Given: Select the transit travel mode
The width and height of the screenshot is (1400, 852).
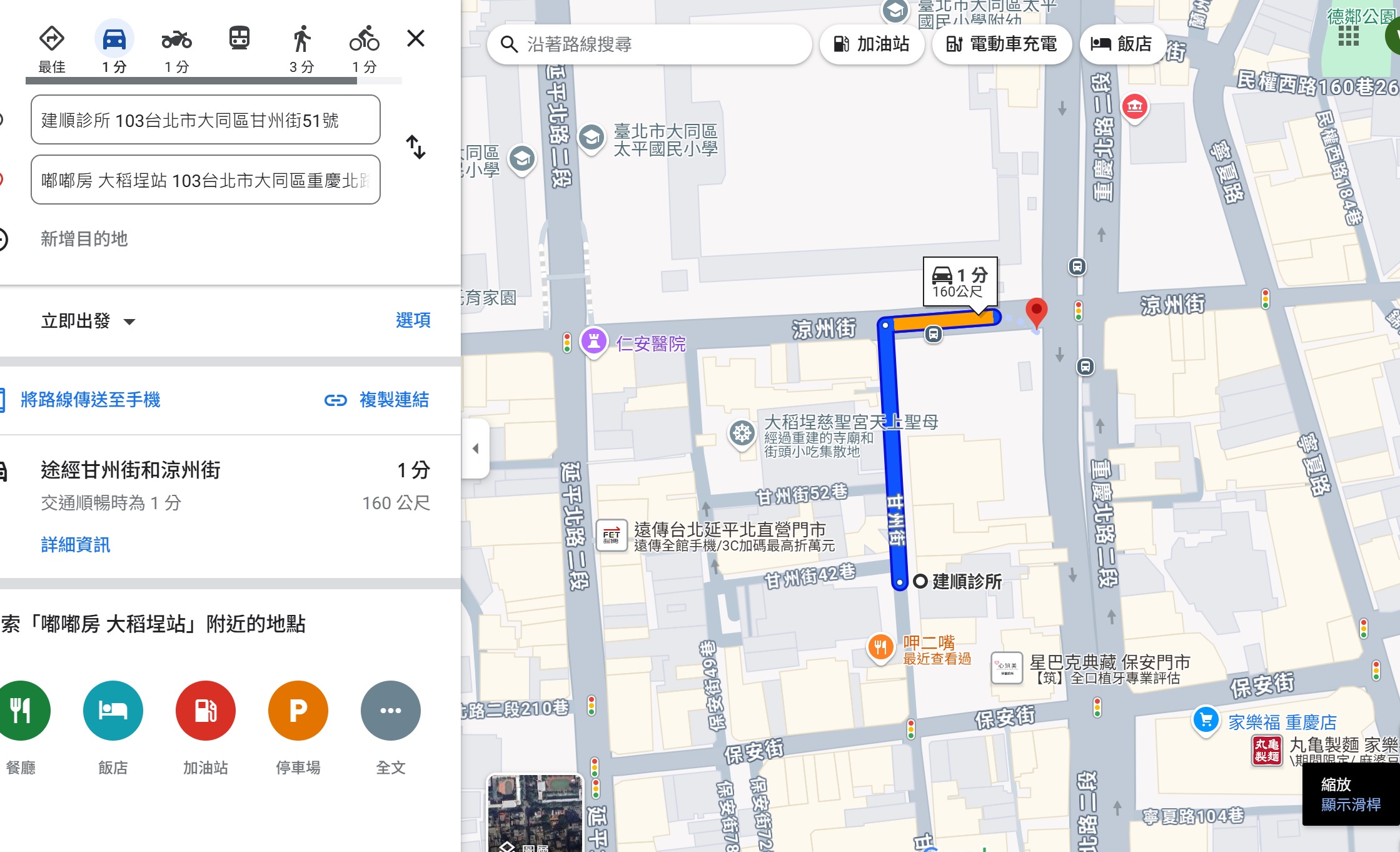Looking at the screenshot, I should click(x=239, y=39).
